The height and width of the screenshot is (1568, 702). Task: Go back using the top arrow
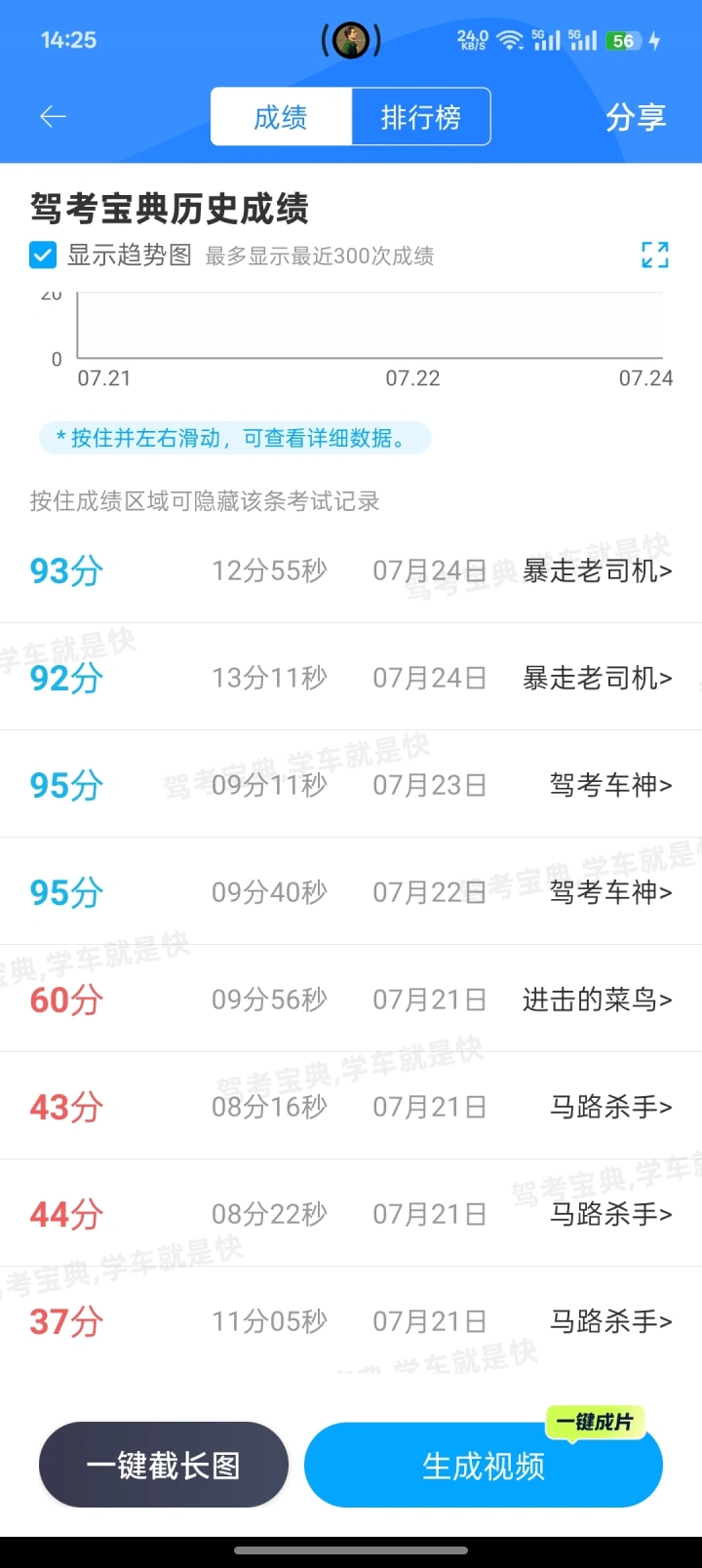pos(53,117)
